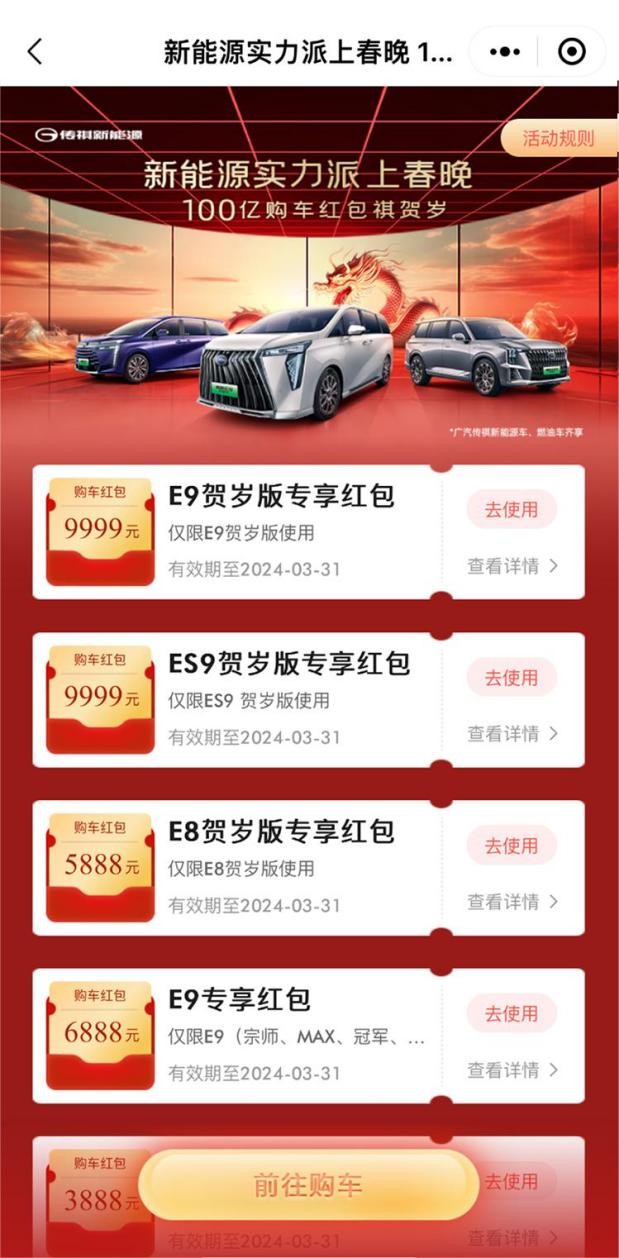
Task: Tap 去使用 for ES9贺岁版专享红包
Action: (511, 677)
